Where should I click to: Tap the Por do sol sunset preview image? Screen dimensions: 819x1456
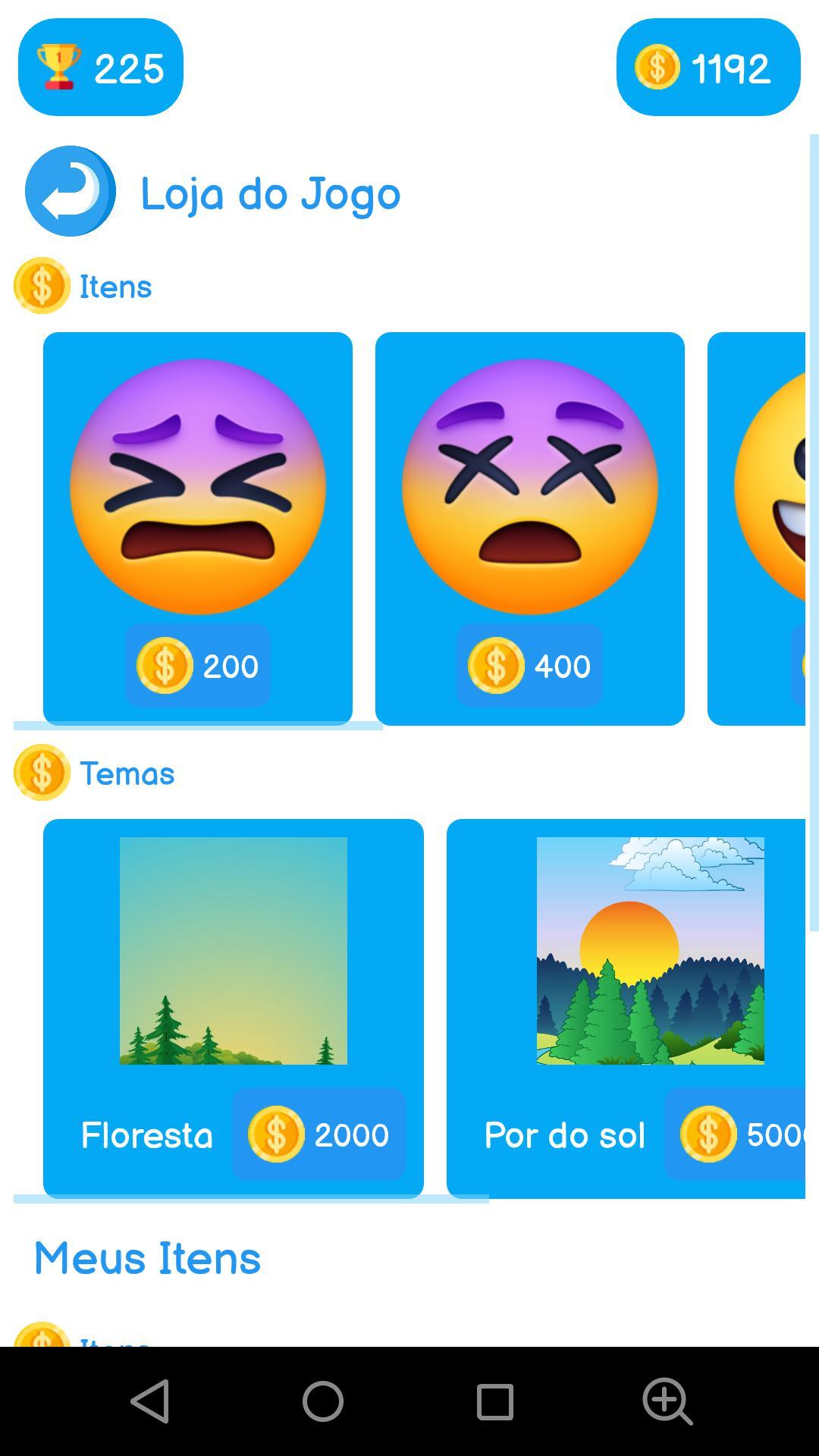[x=651, y=952]
